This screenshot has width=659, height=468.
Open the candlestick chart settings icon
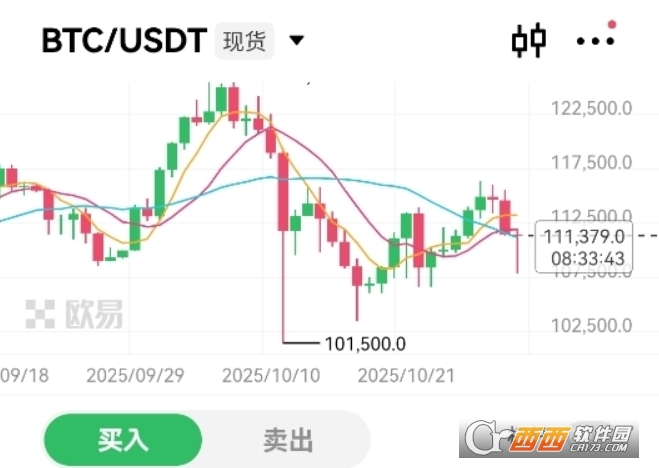click(x=529, y=41)
